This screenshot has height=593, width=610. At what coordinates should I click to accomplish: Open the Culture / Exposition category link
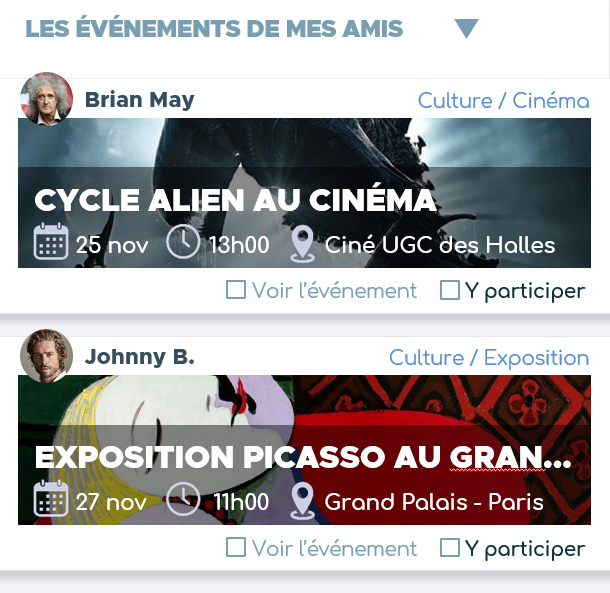tap(489, 358)
